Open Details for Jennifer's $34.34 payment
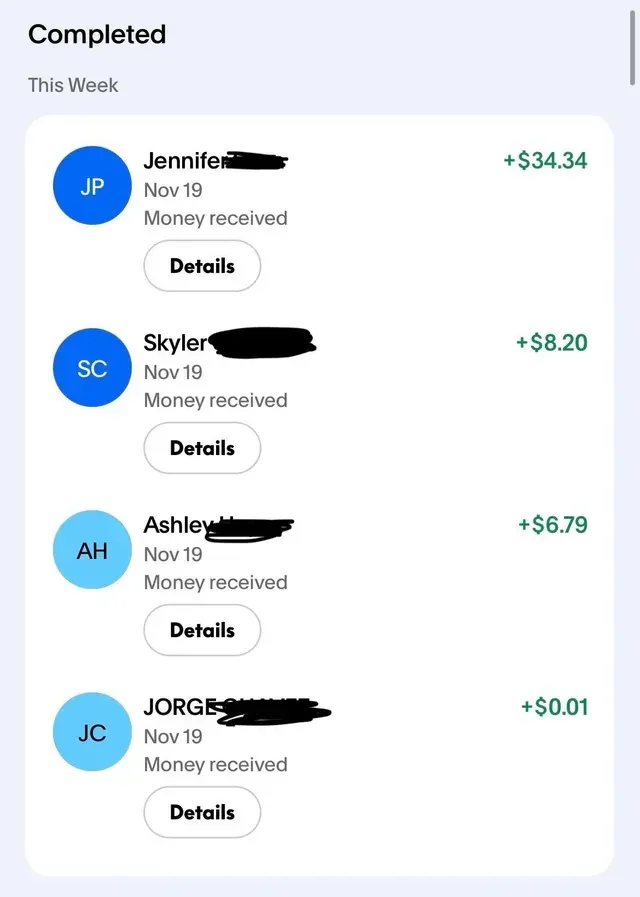Image resolution: width=640 pixels, height=897 pixels. (x=202, y=267)
